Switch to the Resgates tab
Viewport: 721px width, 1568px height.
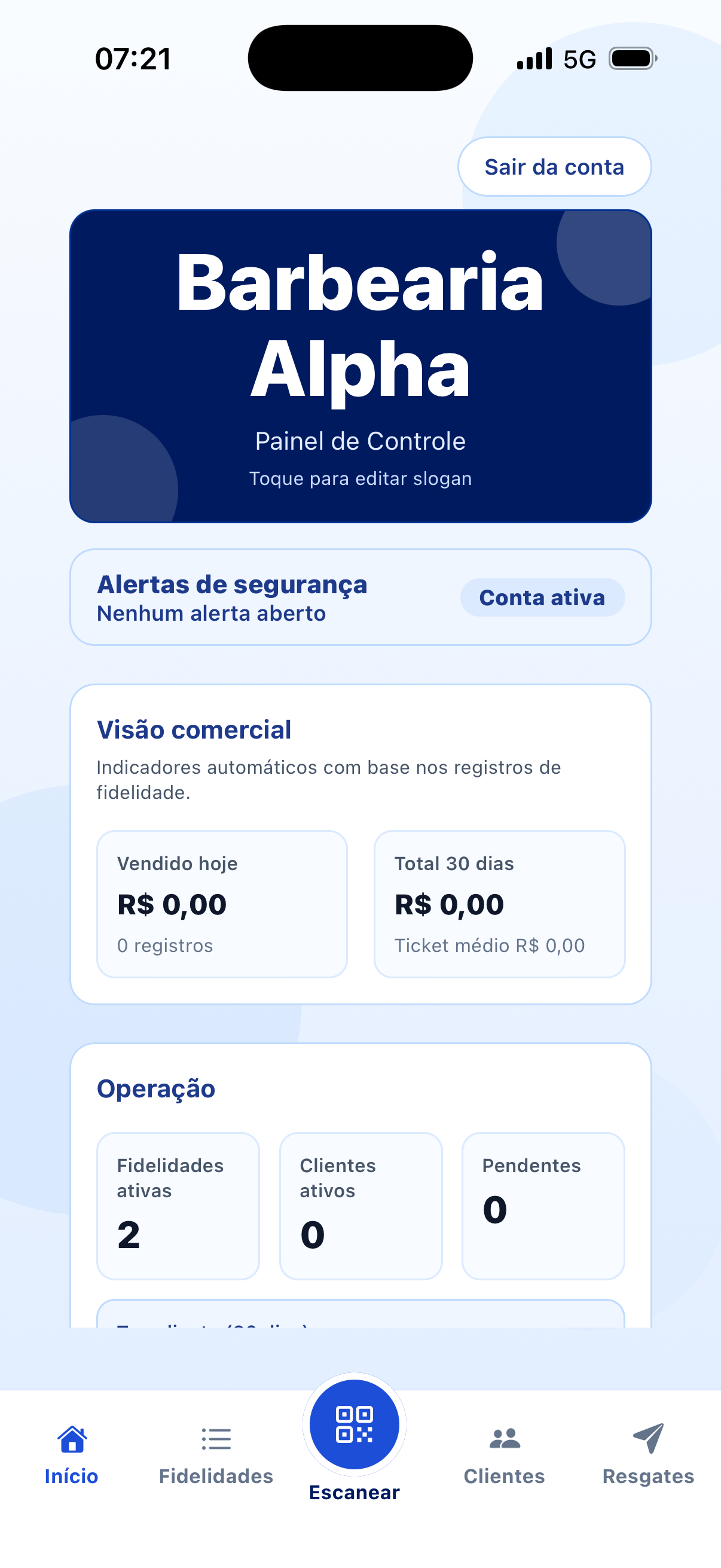[647, 1461]
